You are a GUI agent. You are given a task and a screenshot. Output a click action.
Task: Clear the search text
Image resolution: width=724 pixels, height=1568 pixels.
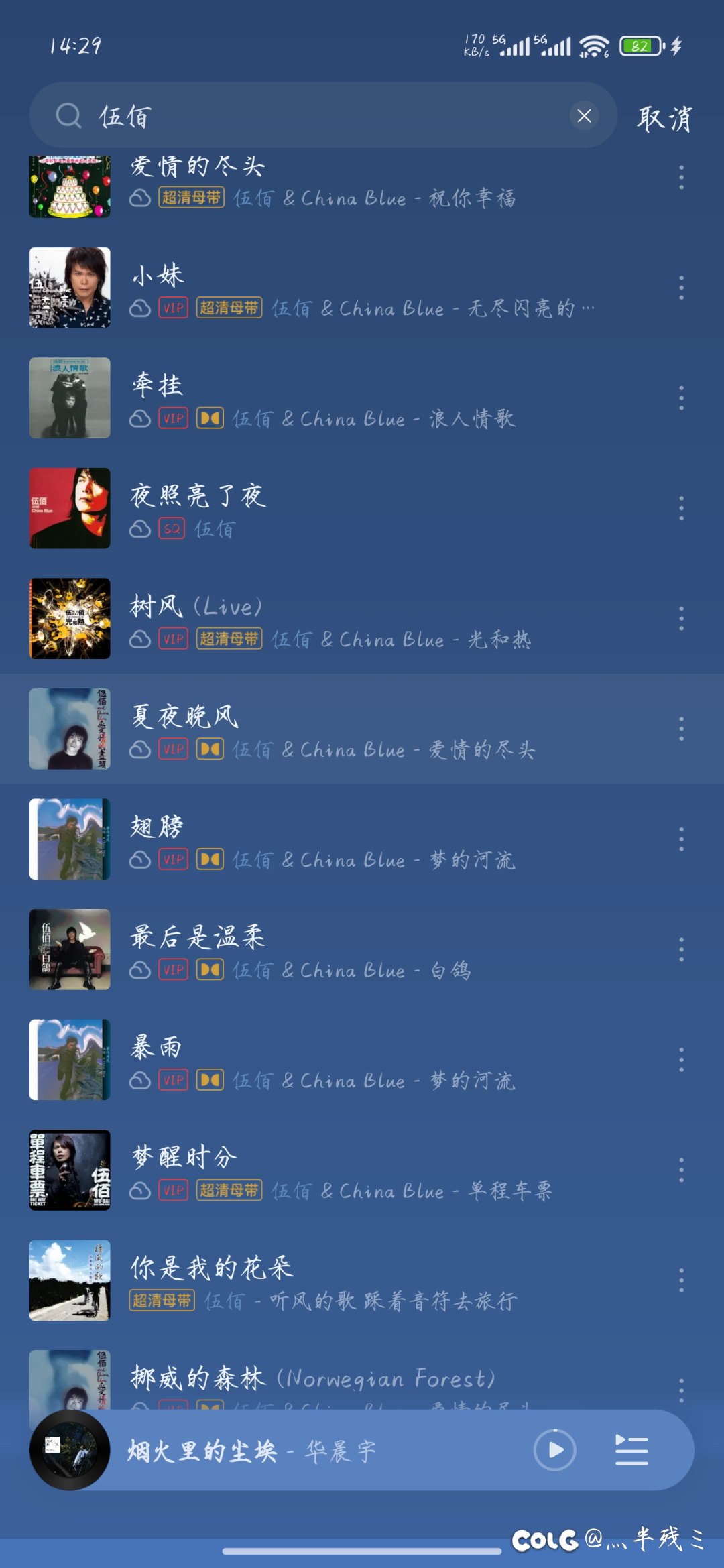tap(584, 116)
